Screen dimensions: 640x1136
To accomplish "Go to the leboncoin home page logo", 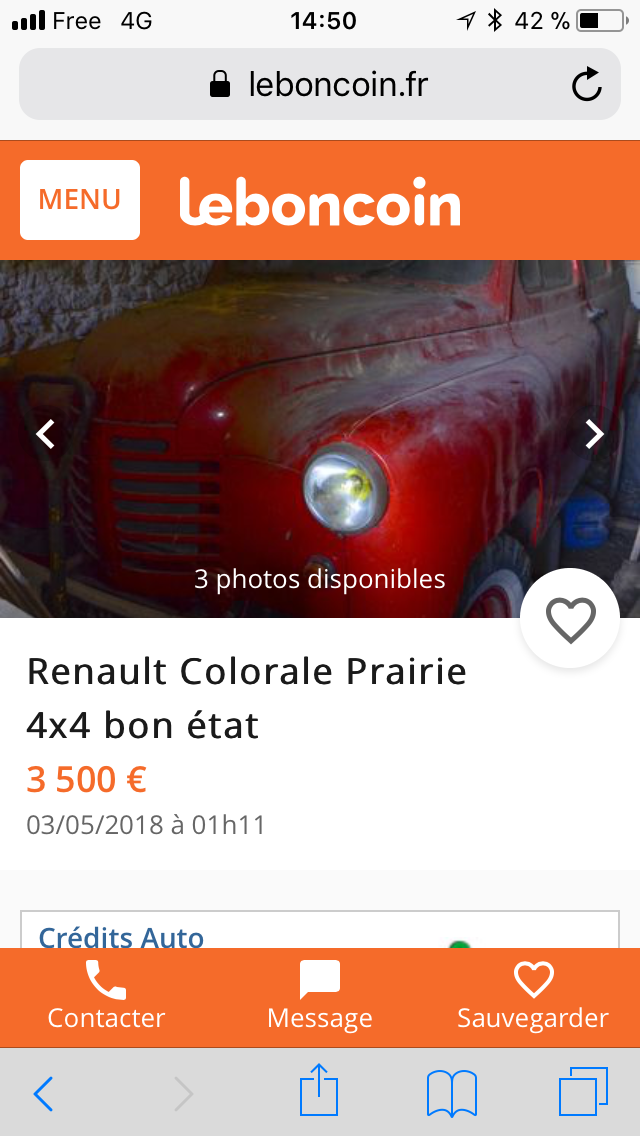I will tap(320, 202).
